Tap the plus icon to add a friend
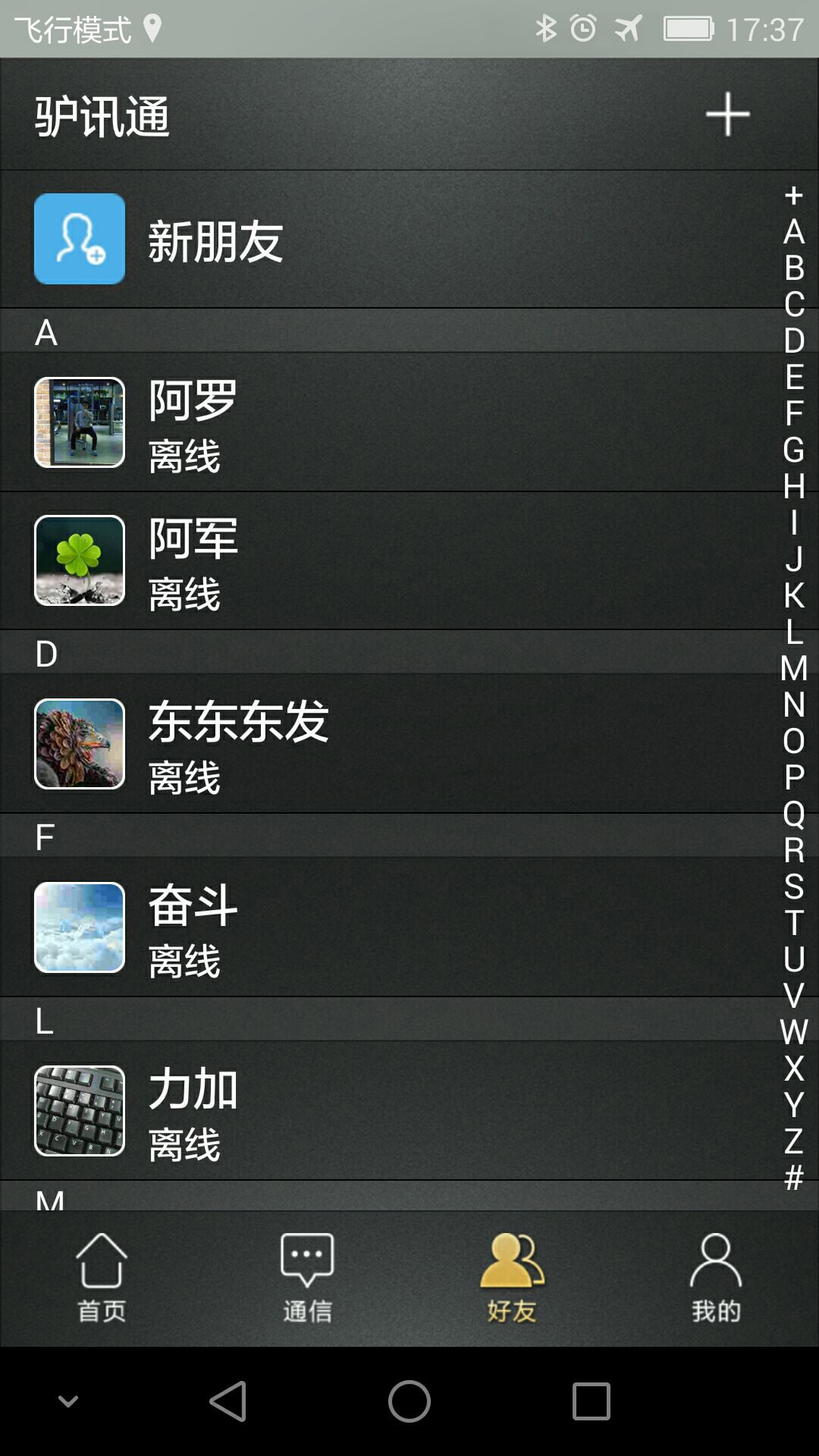 (x=727, y=115)
